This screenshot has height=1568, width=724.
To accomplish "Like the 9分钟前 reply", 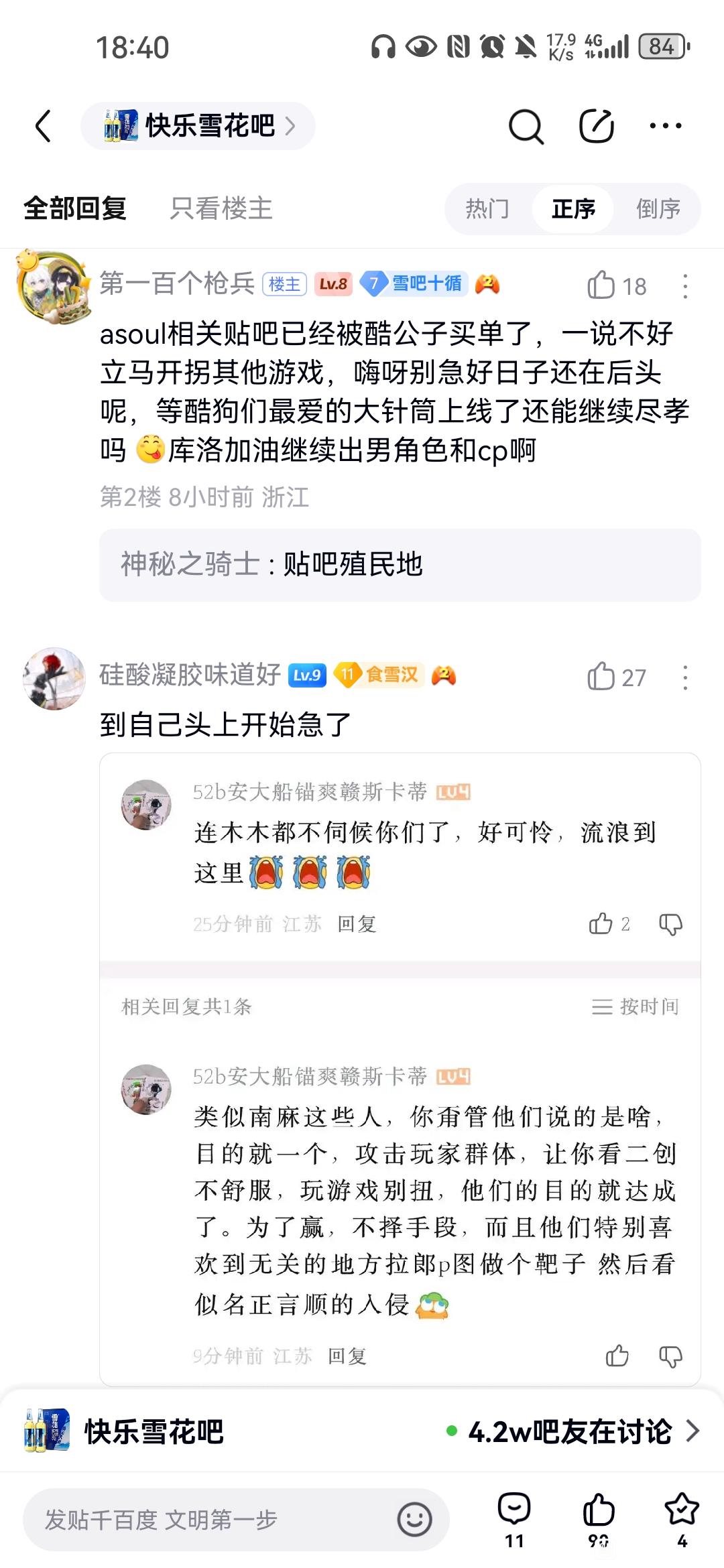I will 617,1356.
